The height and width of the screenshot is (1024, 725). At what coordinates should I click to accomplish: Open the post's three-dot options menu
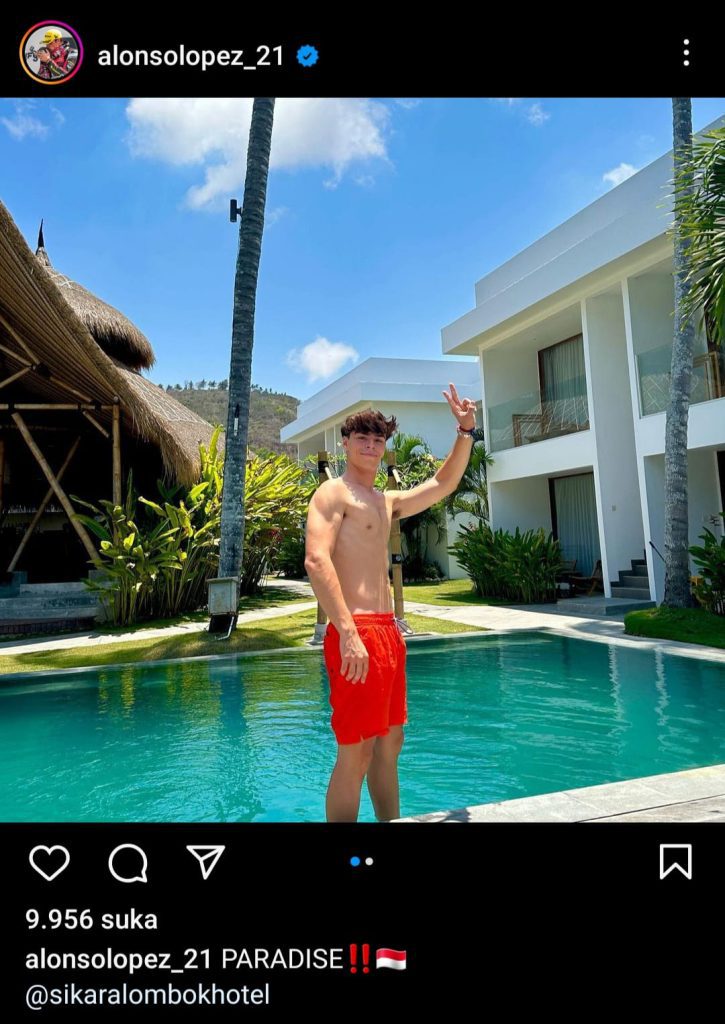click(685, 53)
